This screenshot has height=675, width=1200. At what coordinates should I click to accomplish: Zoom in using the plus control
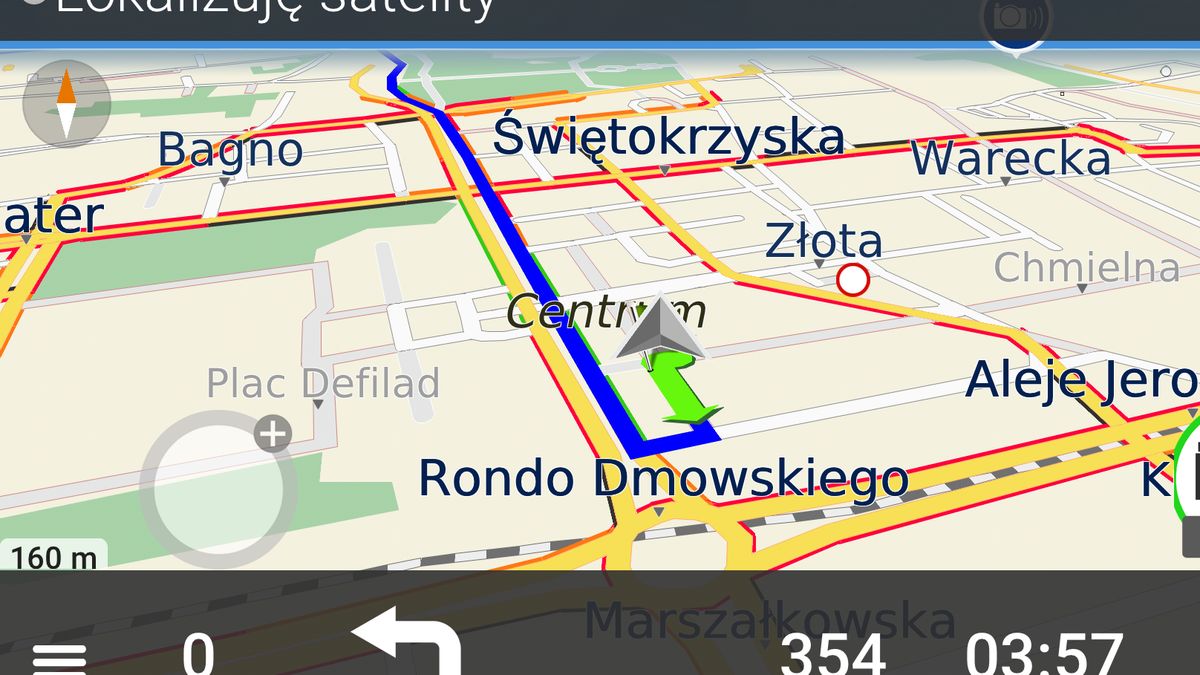pos(272,434)
